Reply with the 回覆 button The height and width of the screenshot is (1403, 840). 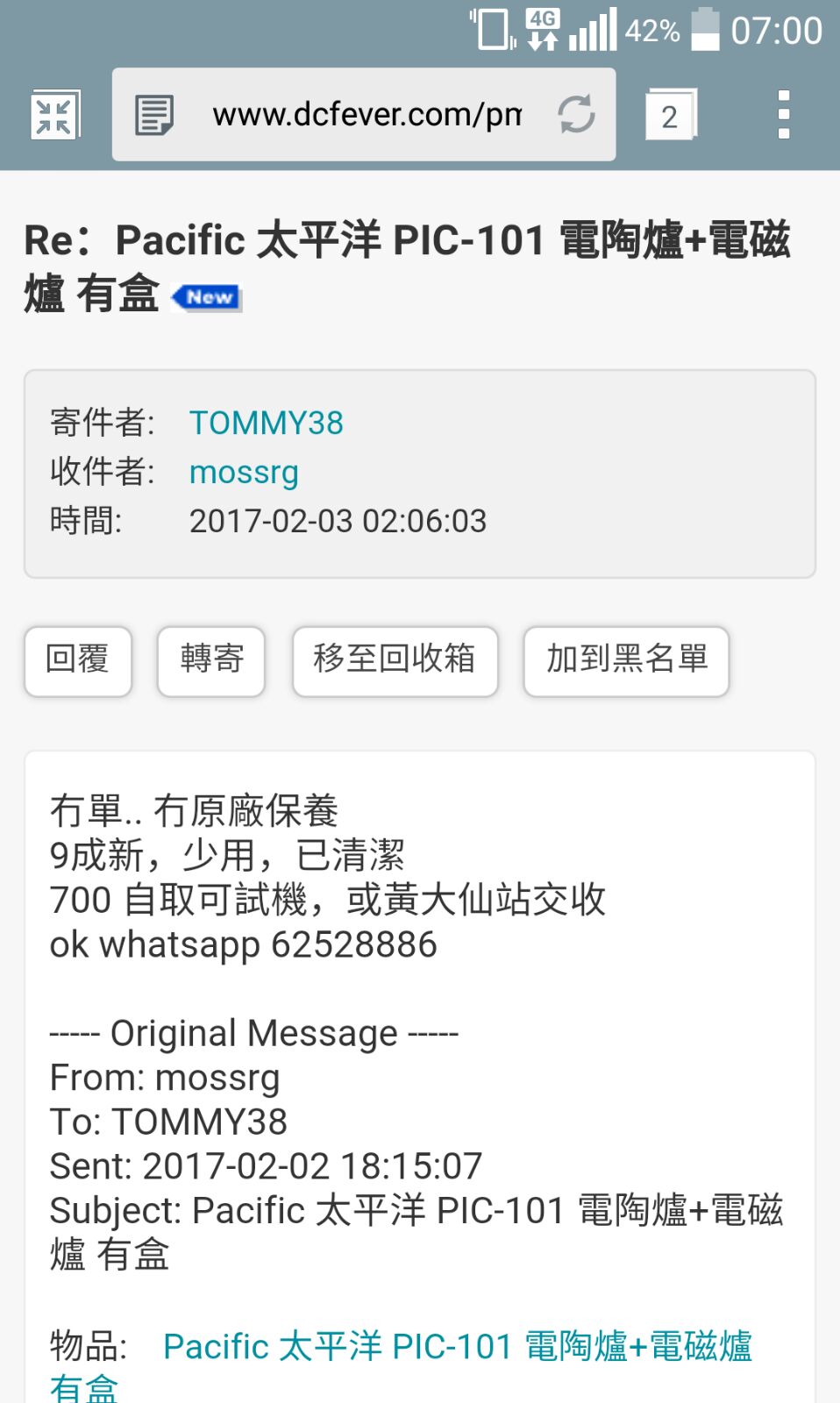(x=78, y=661)
